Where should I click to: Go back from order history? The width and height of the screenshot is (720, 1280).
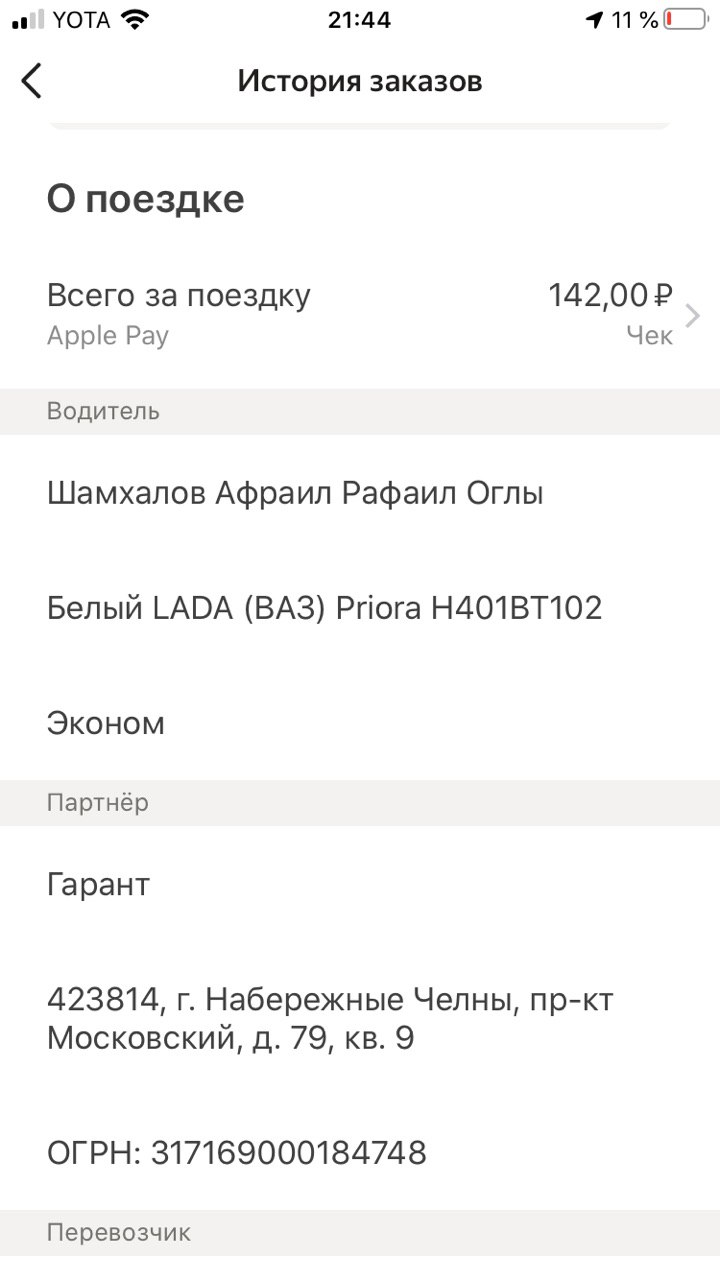32,81
